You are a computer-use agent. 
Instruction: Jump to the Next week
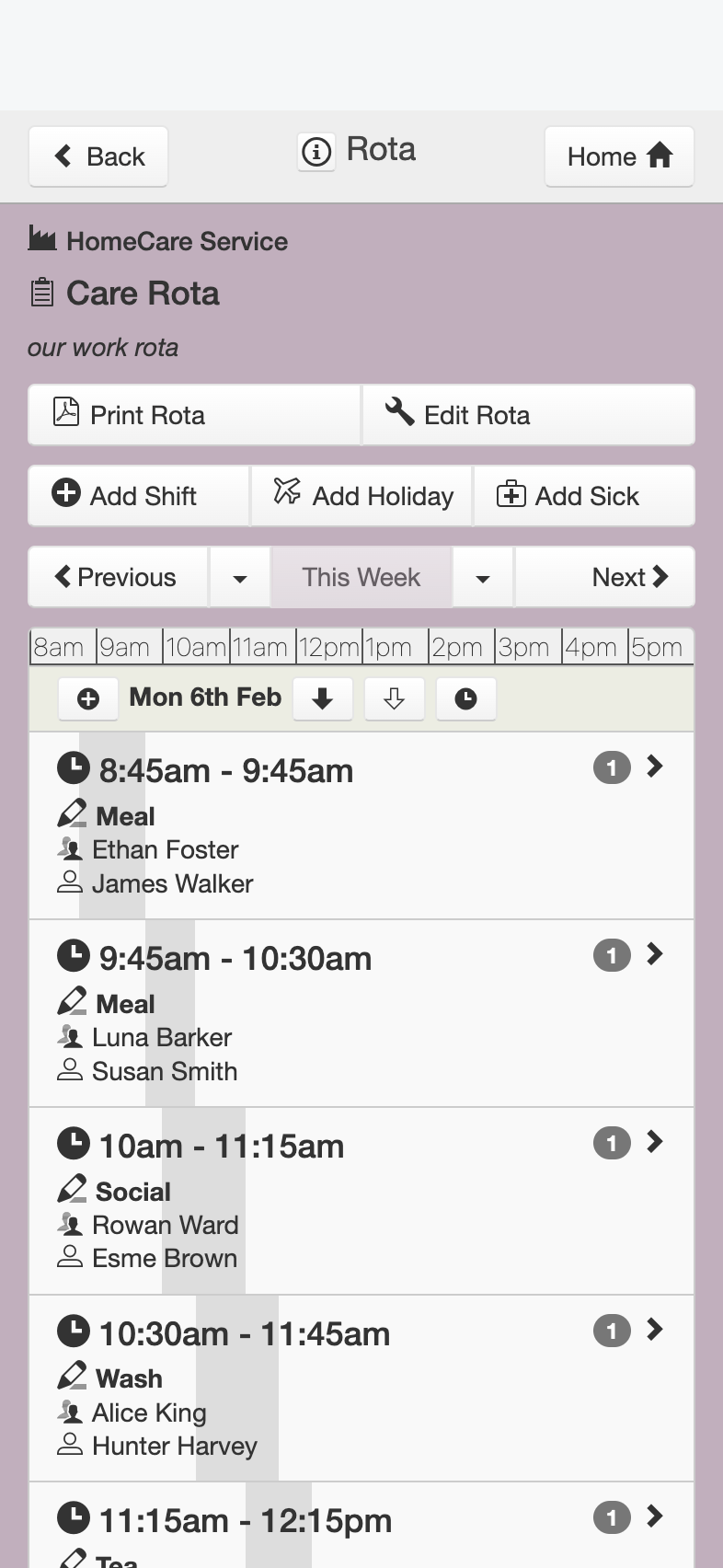(604, 577)
